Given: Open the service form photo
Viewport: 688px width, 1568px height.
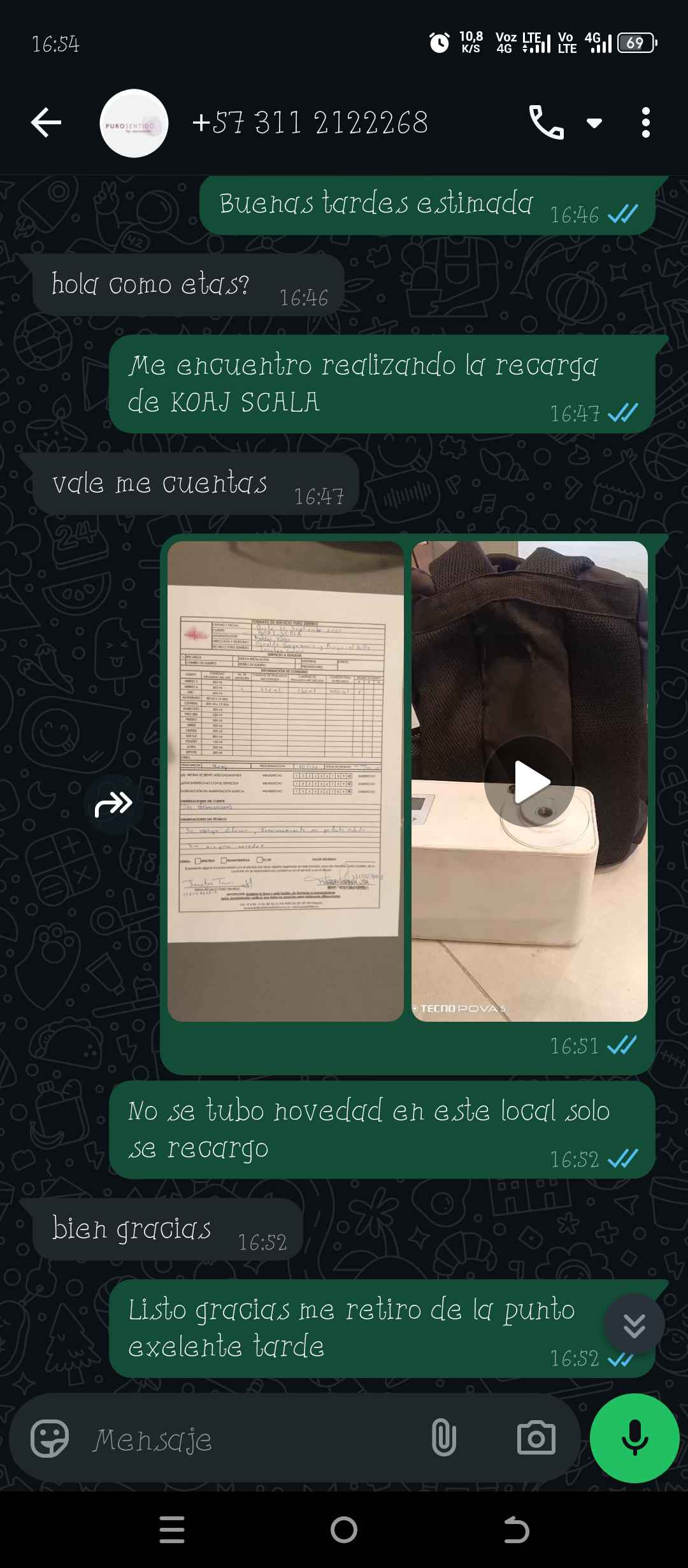Looking at the screenshot, I should (285, 781).
